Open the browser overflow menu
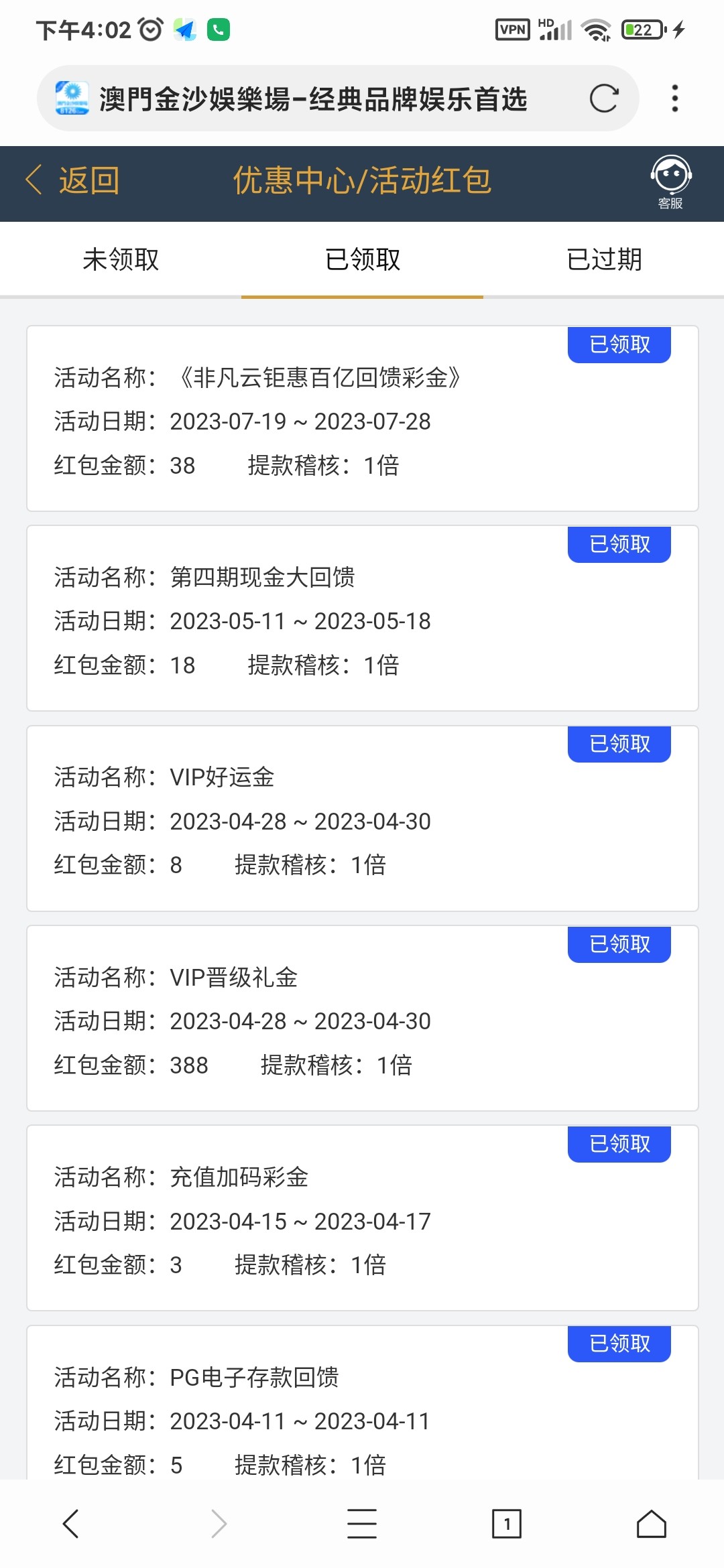The height and width of the screenshot is (1568, 724). coord(675,99)
